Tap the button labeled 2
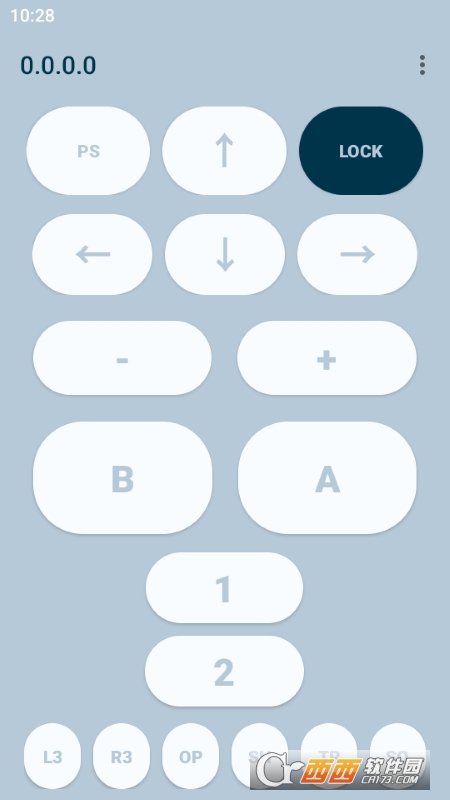This screenshot has width=450, height=800. point(224,671)
